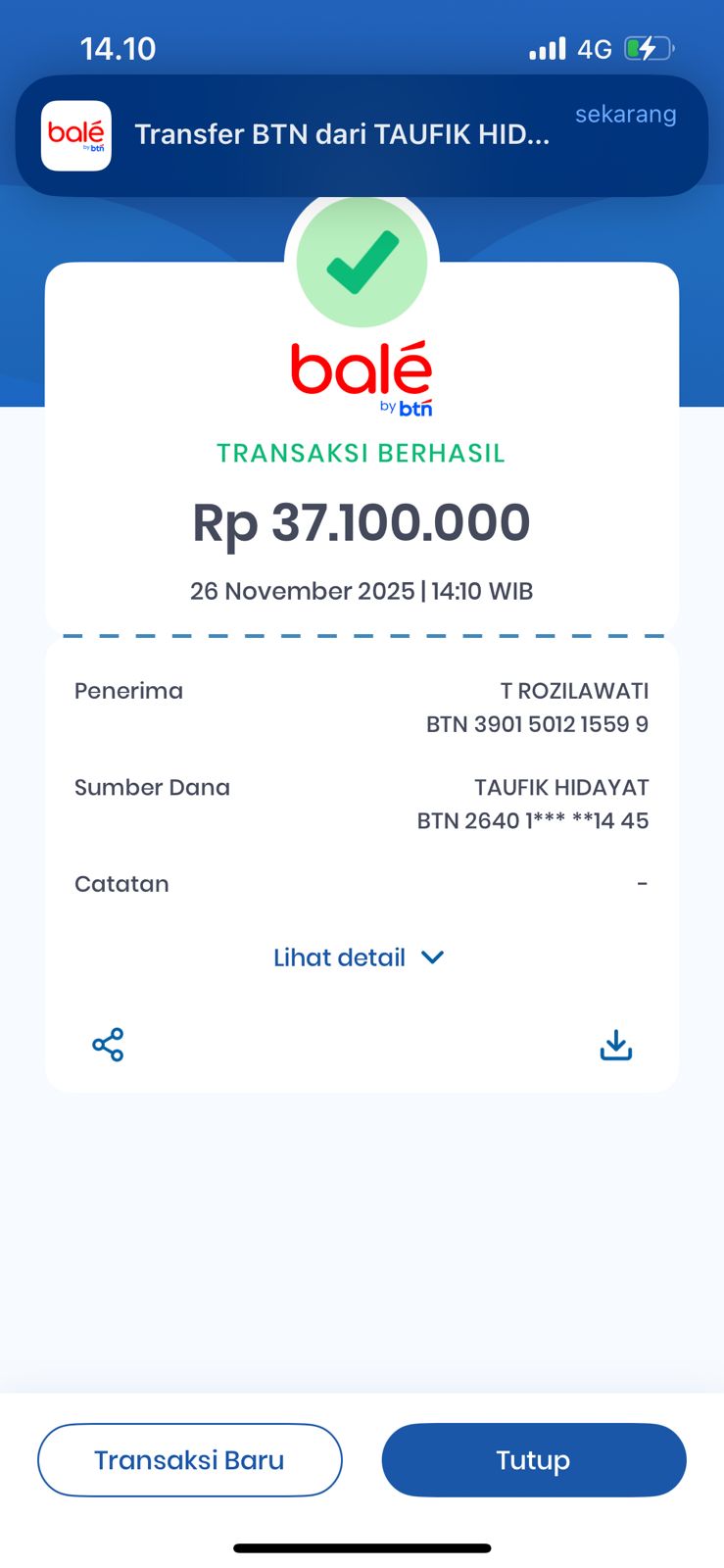
Task: Tap the chevron next to Lihat detail
Action: tap(432, 957)
